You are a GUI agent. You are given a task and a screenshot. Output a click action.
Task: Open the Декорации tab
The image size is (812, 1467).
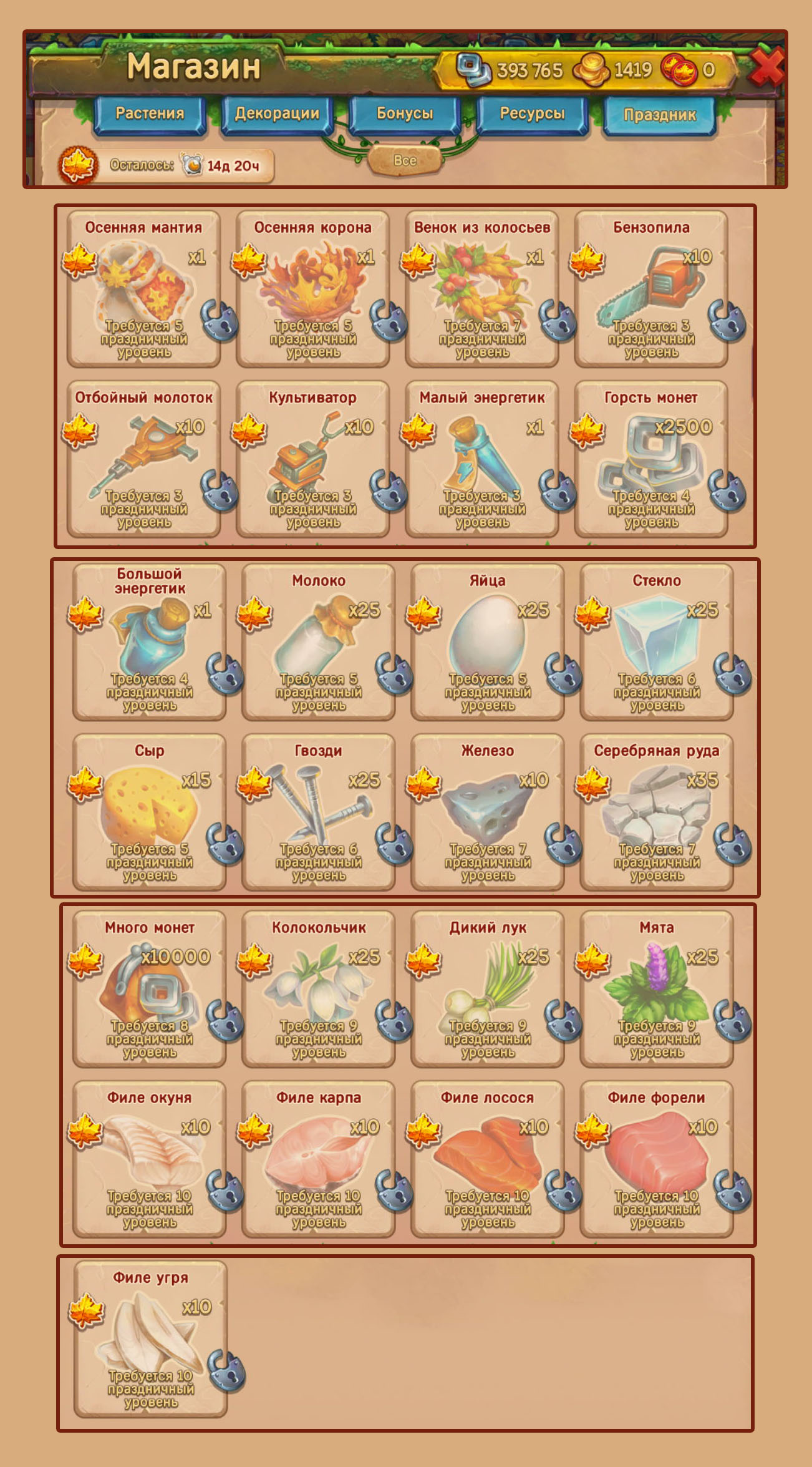pos(277,115)
